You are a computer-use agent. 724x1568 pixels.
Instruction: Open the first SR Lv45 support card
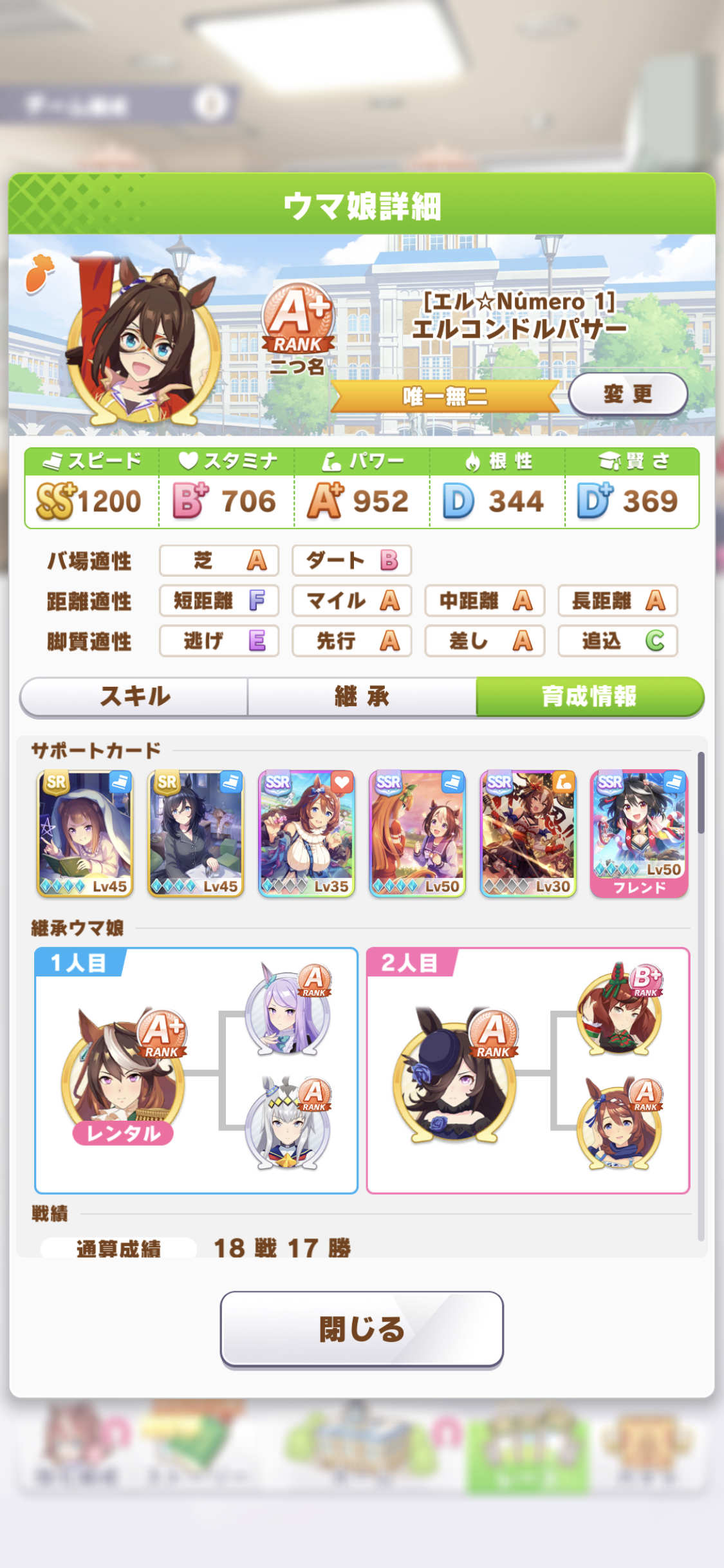85,834
